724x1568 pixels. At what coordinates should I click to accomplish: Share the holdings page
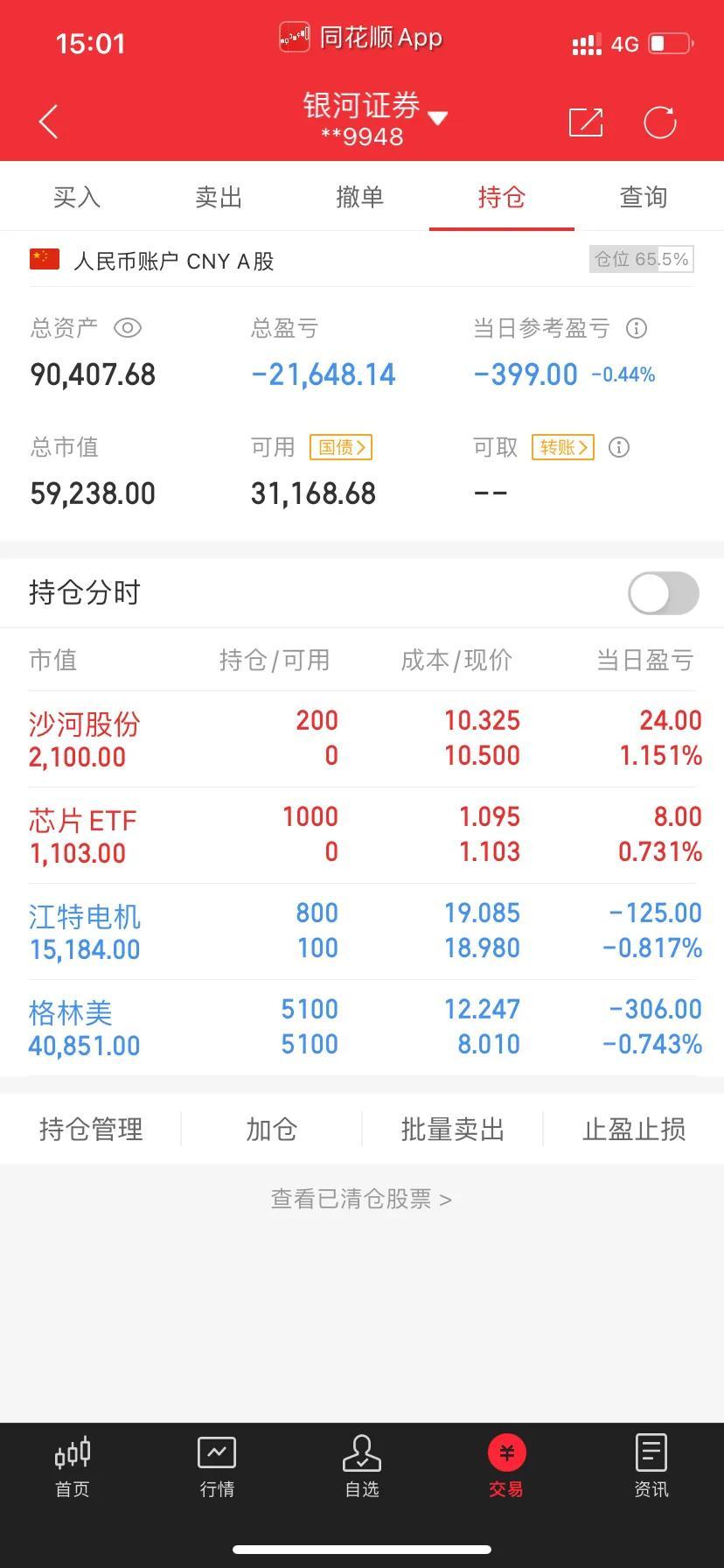point(585,122)
